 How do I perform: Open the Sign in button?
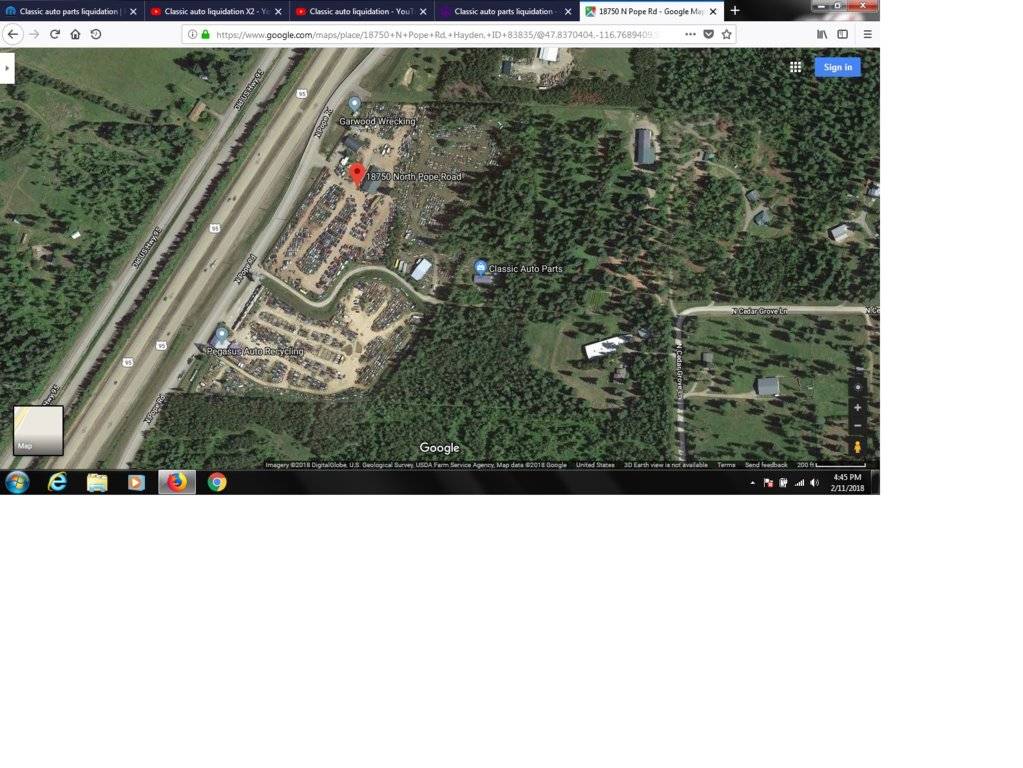pos(837,67)
